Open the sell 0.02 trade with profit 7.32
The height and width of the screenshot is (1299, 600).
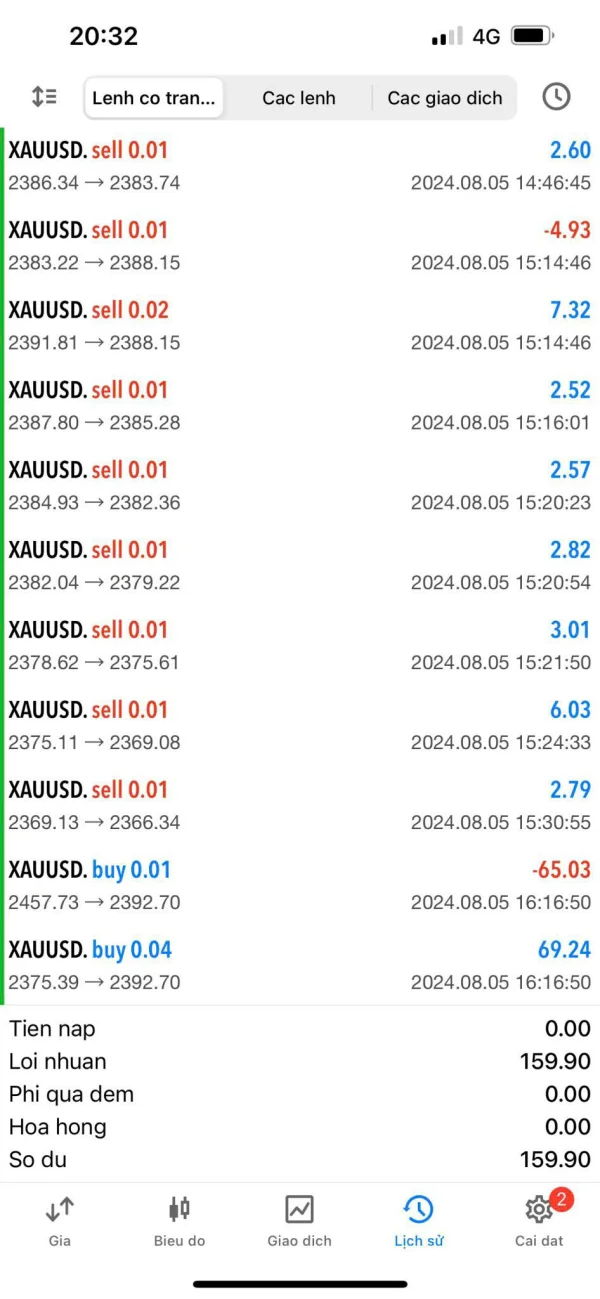coord(300,325)
